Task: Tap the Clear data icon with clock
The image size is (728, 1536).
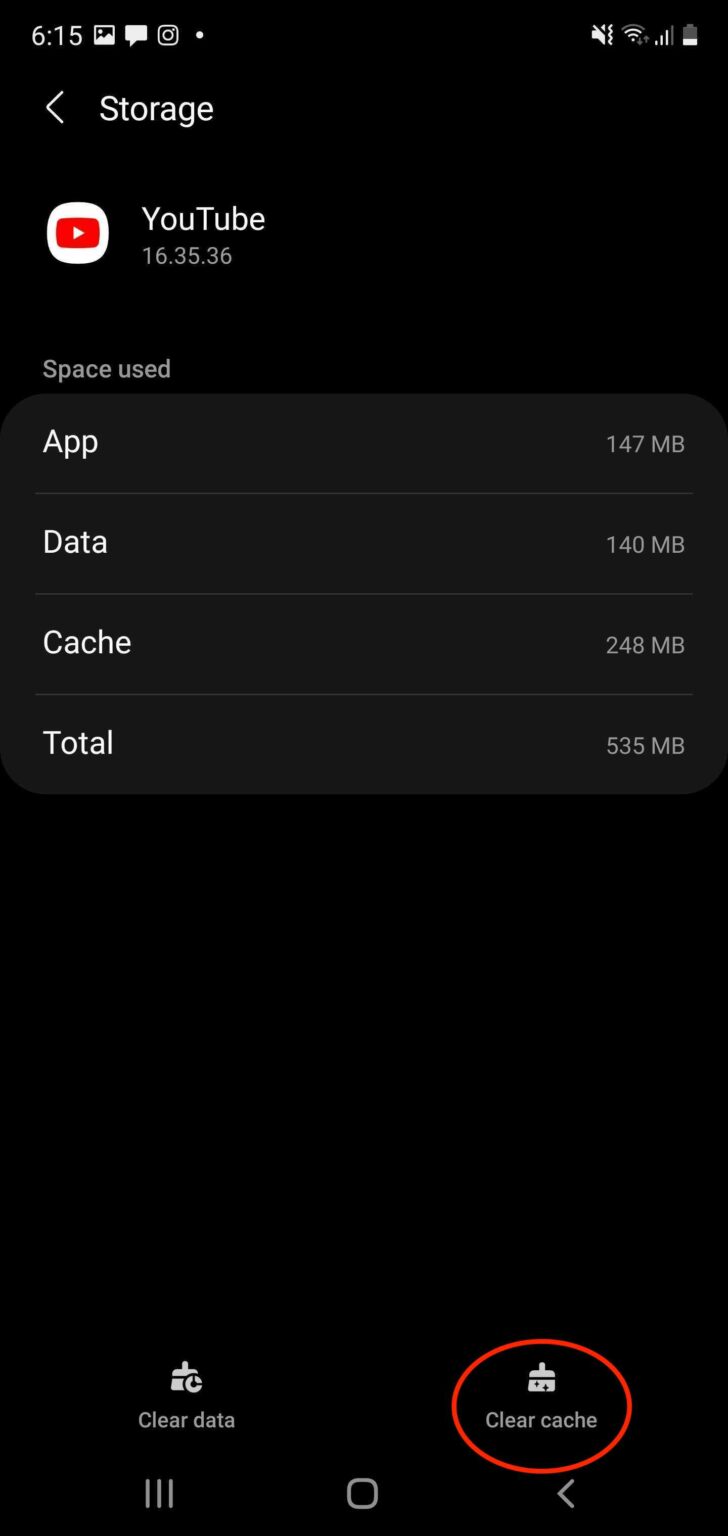Action: [186, 1378]
